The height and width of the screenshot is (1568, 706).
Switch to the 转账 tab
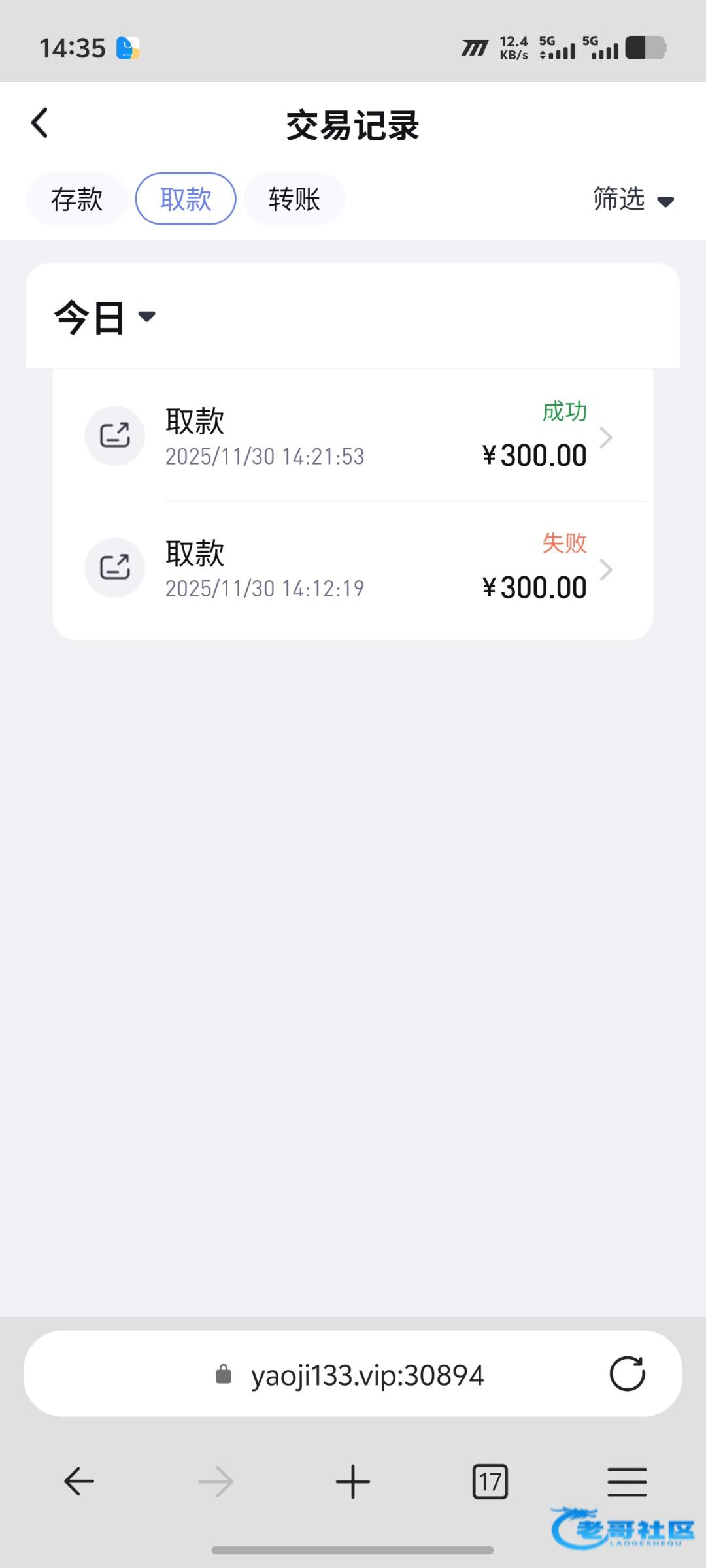pyautogui.click(x=294, y=199)
